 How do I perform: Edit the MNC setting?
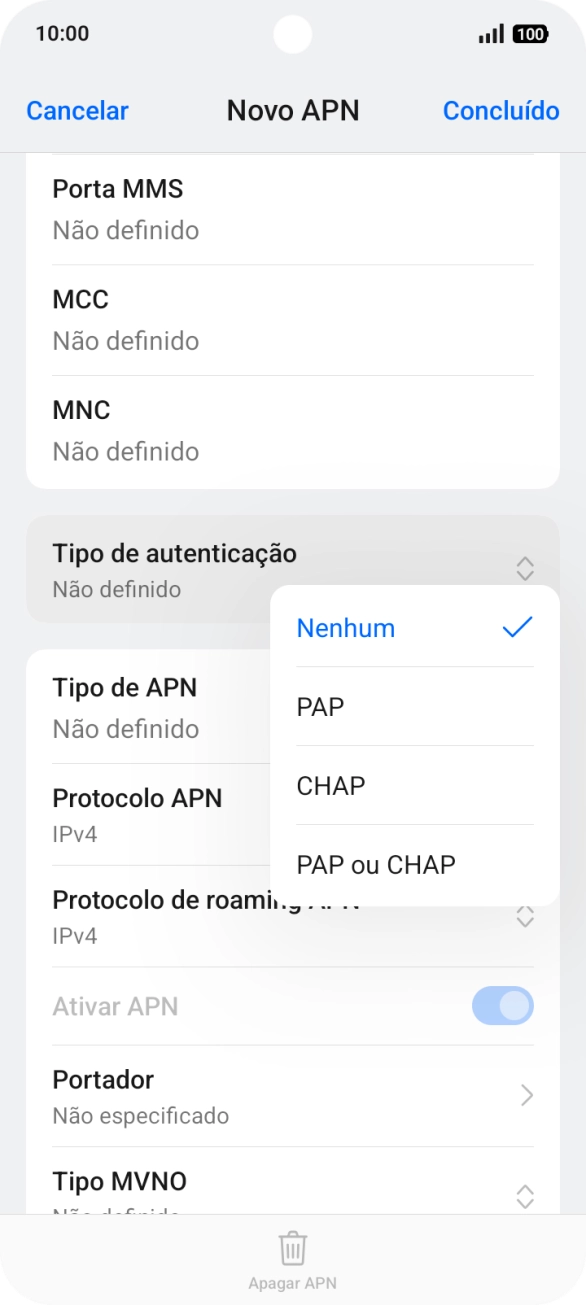click(293, 431)
